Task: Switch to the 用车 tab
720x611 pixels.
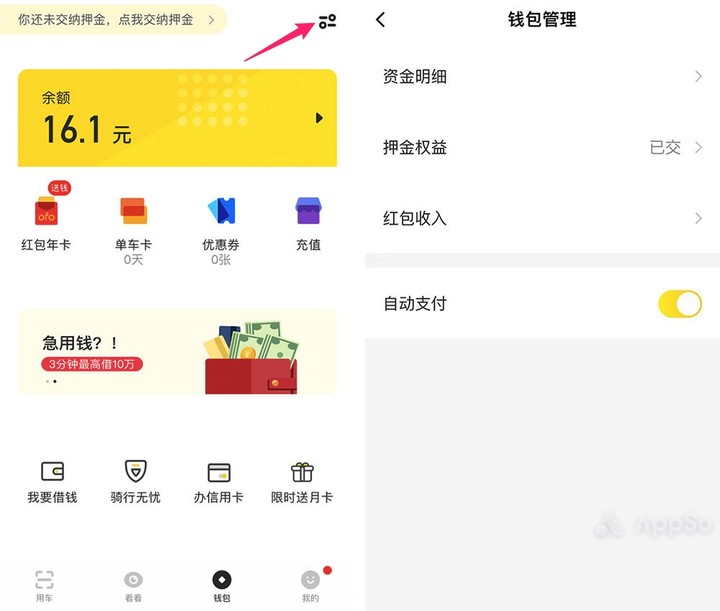Action: tap(44, 585)
